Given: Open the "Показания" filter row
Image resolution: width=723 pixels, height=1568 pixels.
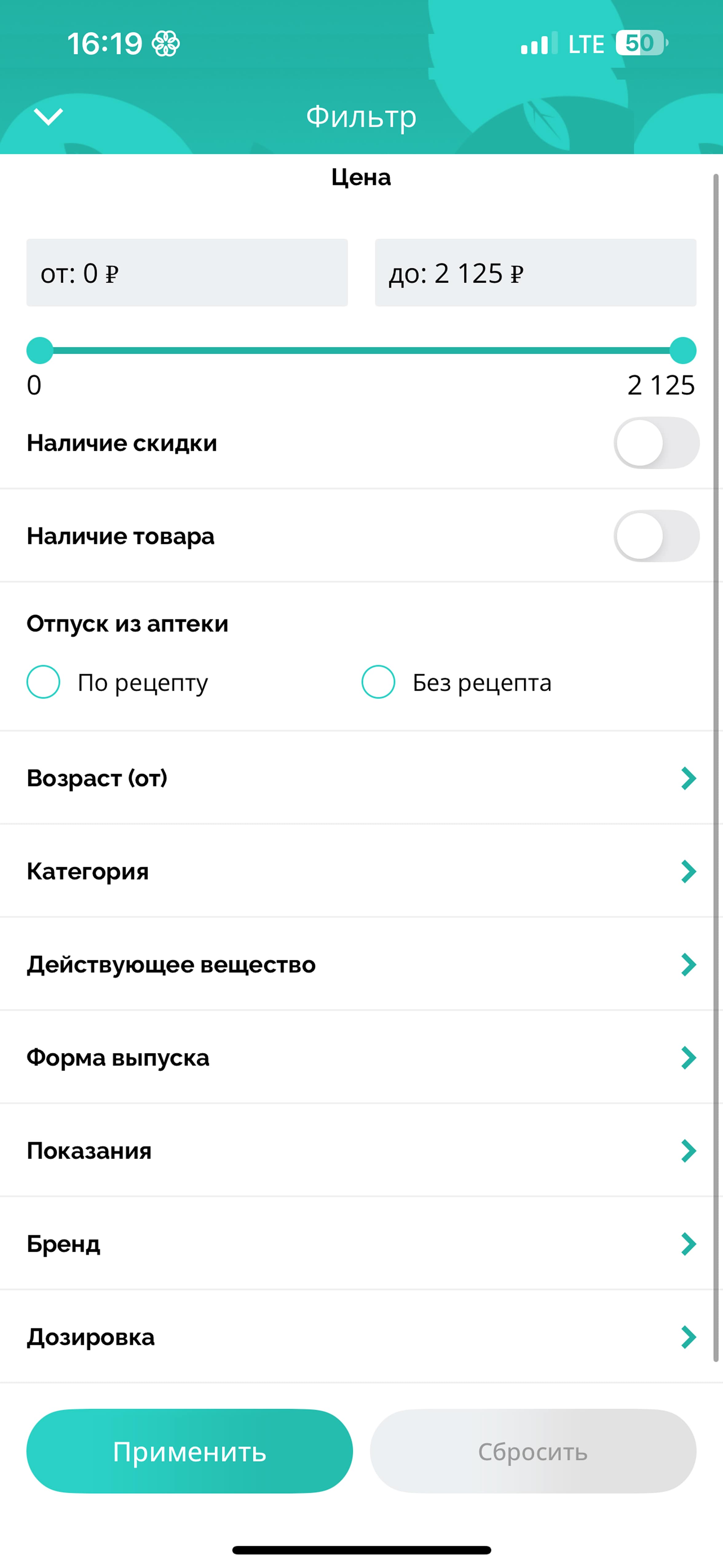Looking at the screenshot, I should click(x=361, y=1150).
